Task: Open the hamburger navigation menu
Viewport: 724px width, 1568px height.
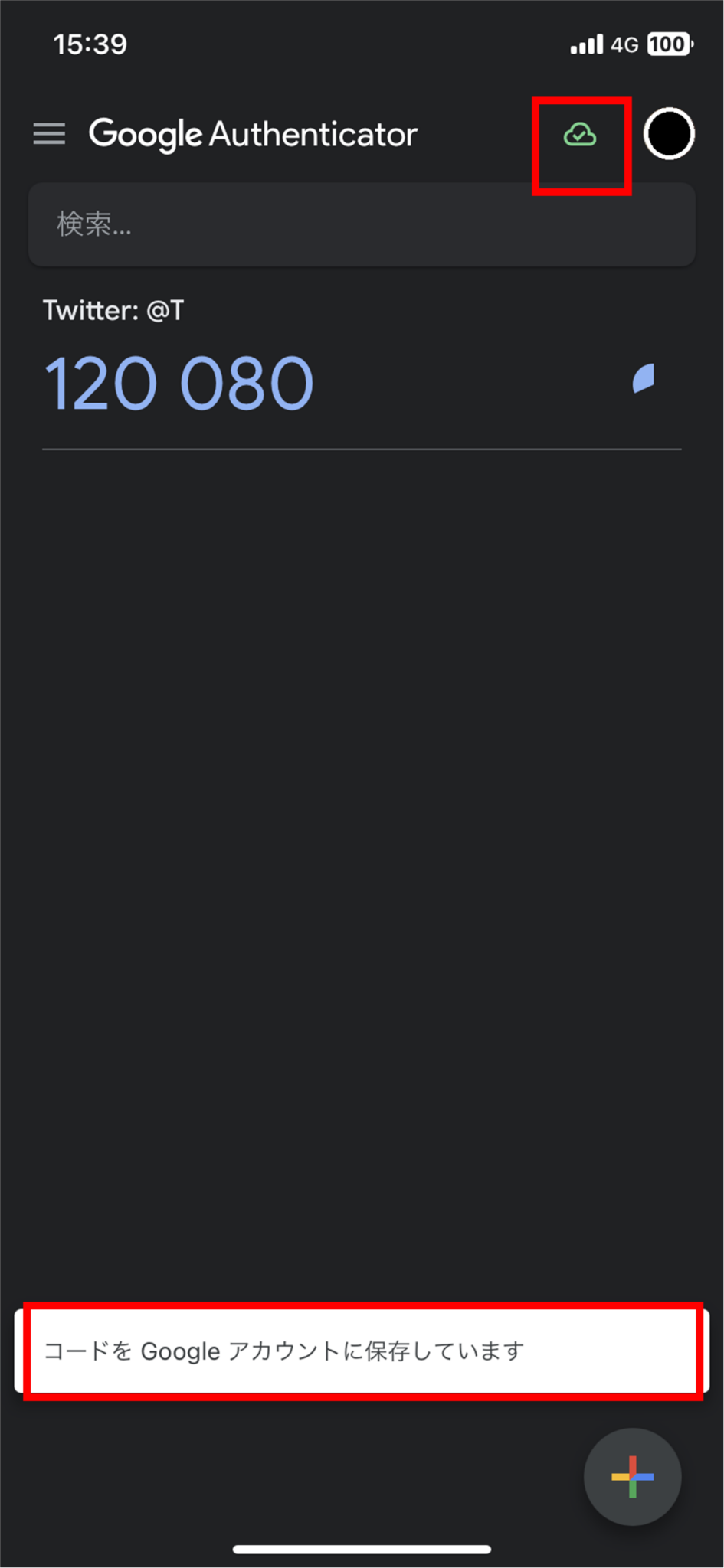Action: 49,134
